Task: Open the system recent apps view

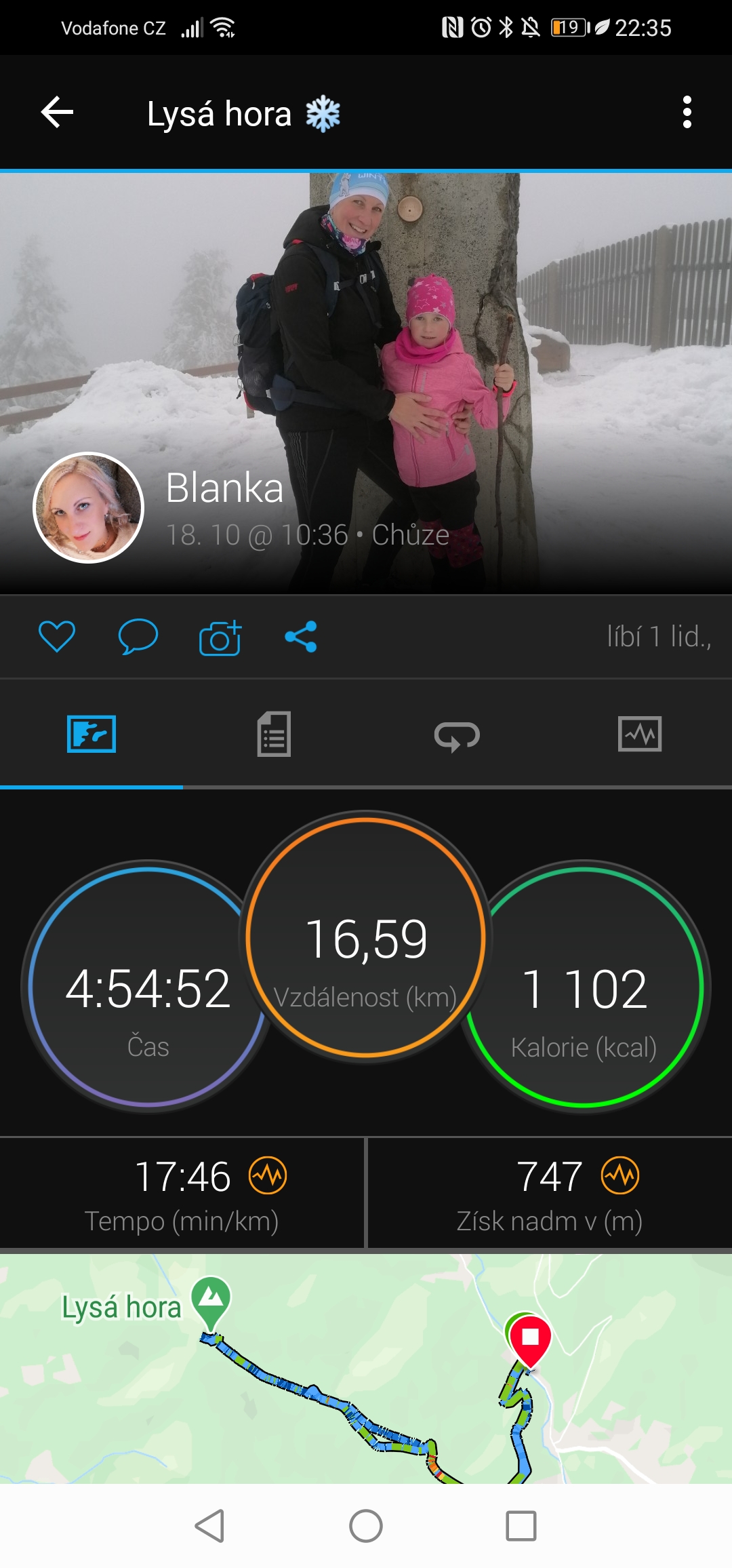Action: [x=521, y=1526]
